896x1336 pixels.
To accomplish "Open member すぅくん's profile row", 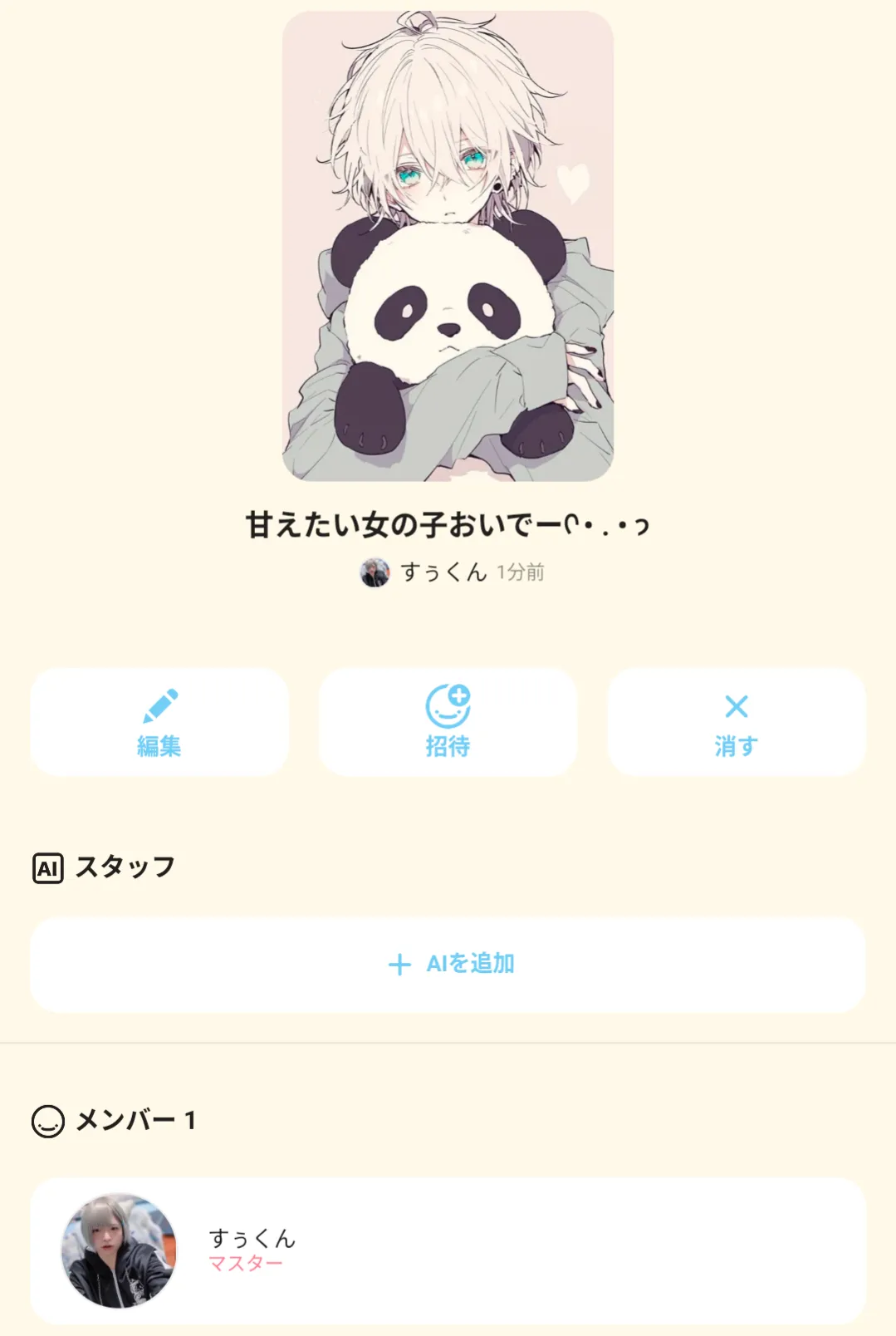I will click(448, 1250).
